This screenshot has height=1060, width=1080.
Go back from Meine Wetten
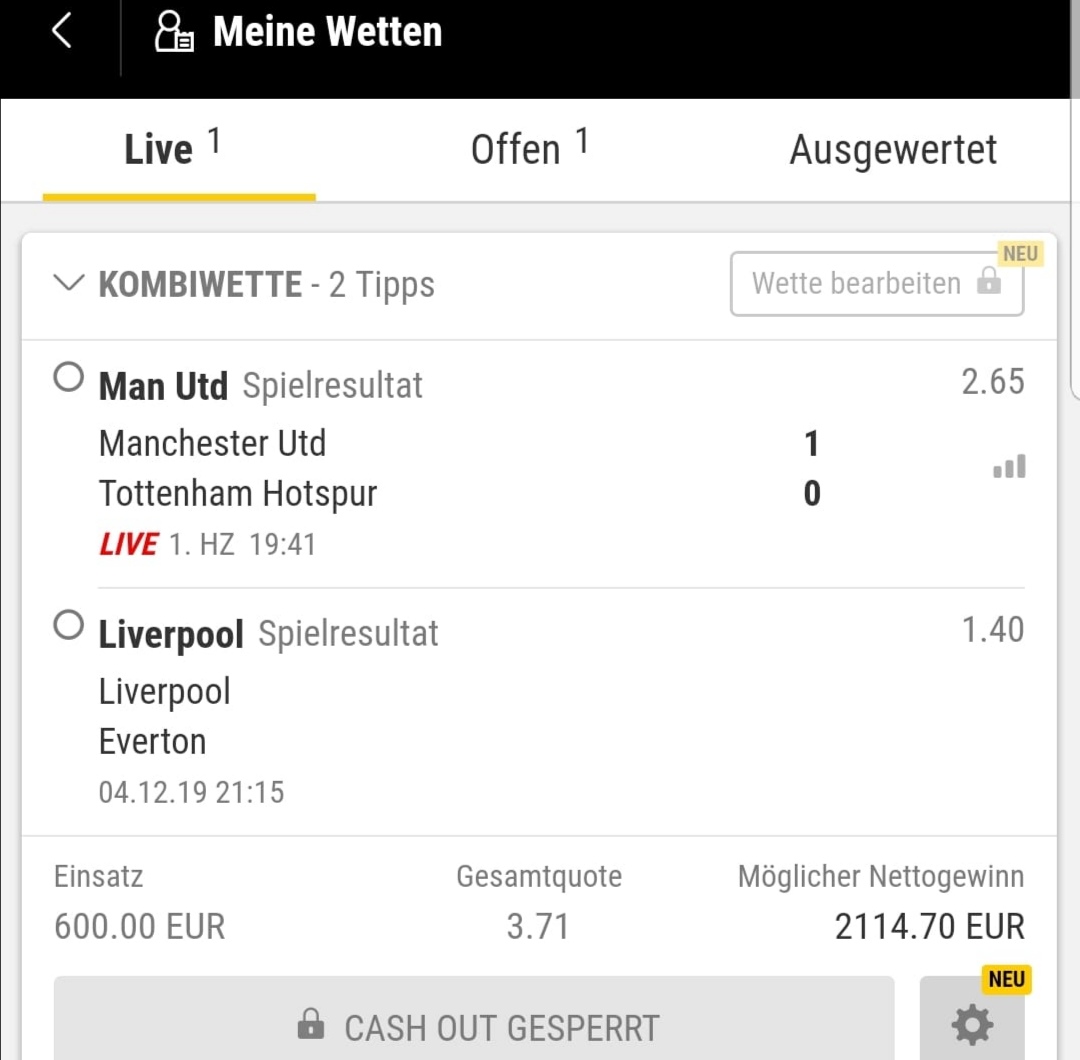coord(62,32)
